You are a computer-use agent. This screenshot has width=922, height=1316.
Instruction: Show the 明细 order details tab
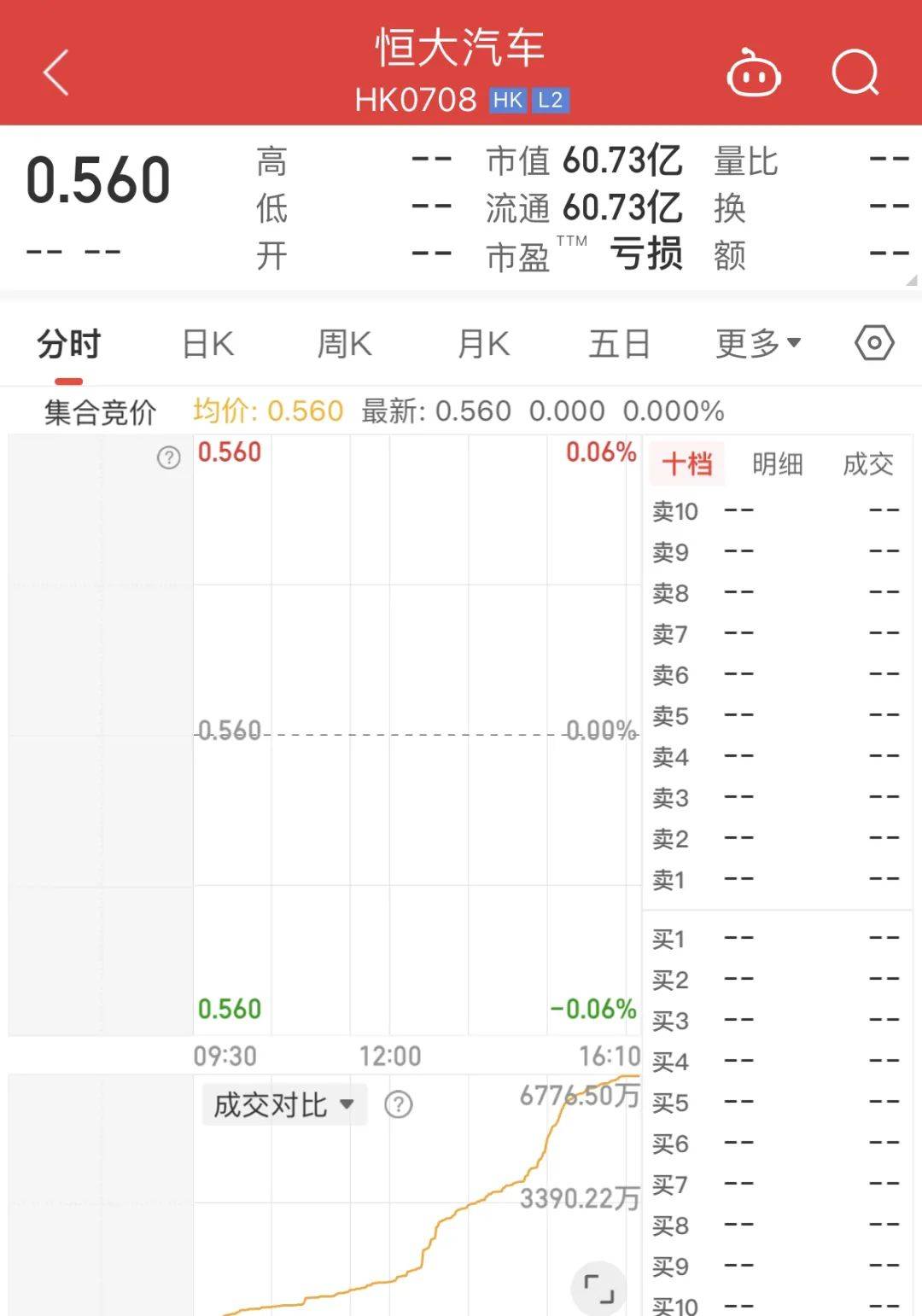point(777,464)
